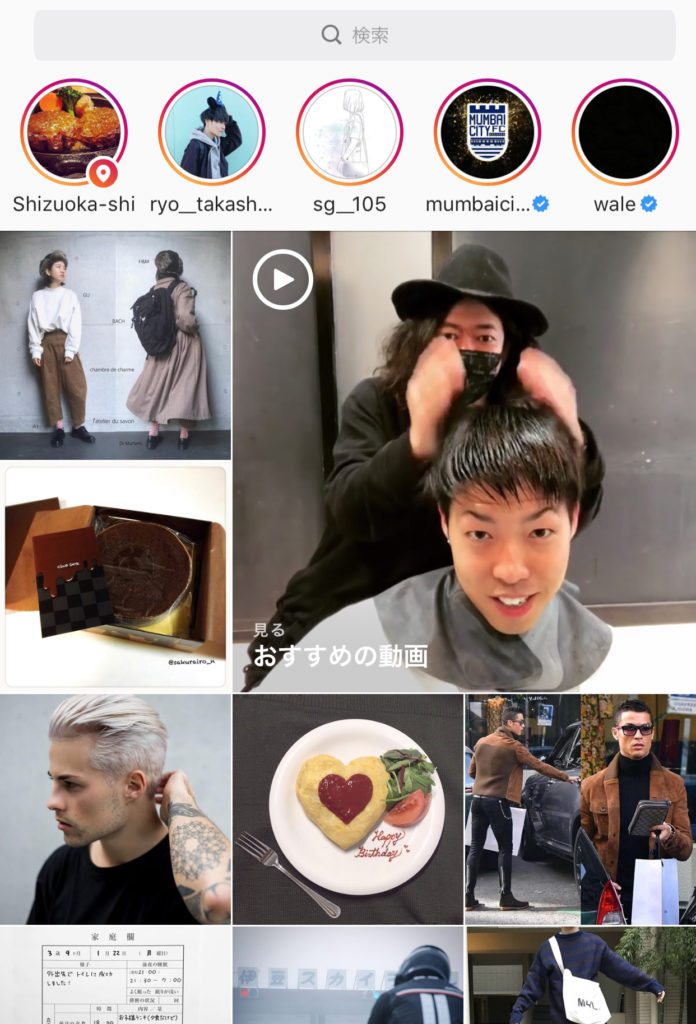Open the boxed chocolate cake post
The image size is (696, 1024).
pos(115,576)
